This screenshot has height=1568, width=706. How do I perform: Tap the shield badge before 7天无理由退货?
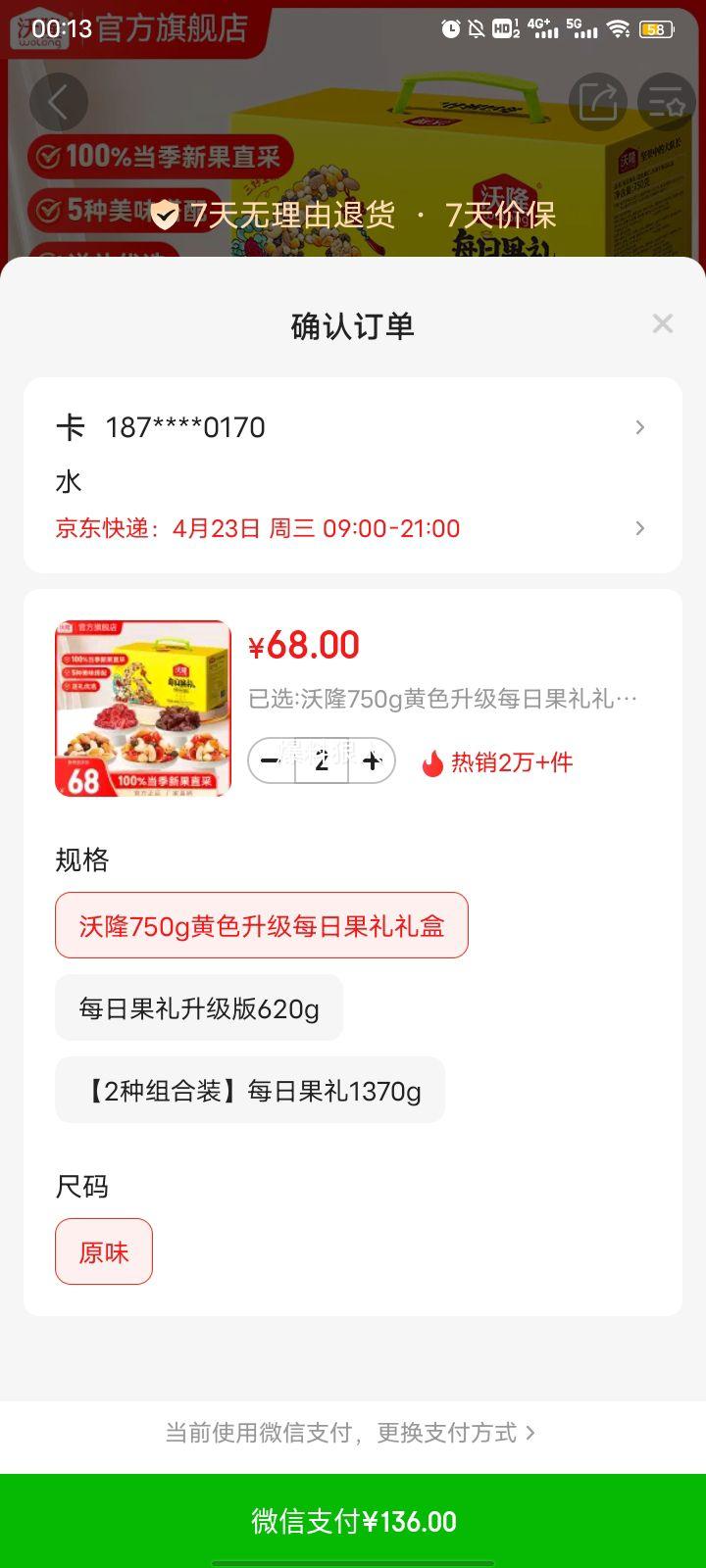coord(165,215)
